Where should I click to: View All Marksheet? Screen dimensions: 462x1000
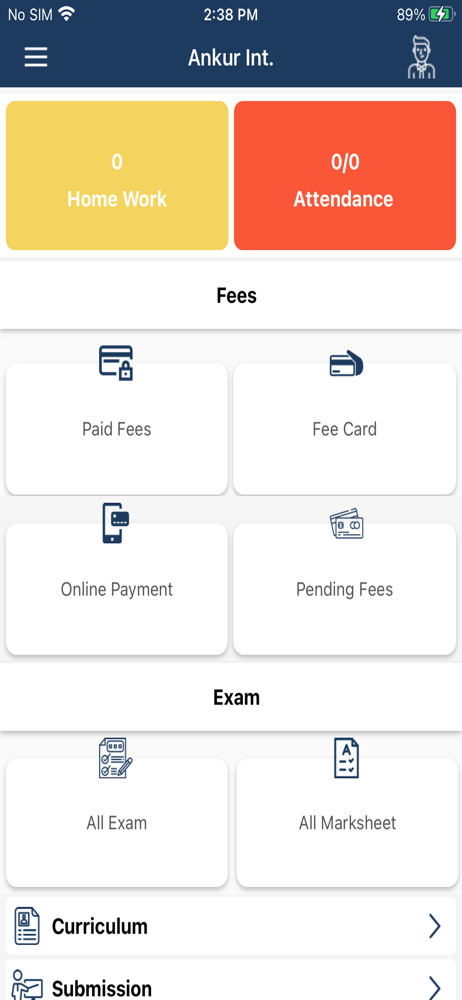(347, 822)
